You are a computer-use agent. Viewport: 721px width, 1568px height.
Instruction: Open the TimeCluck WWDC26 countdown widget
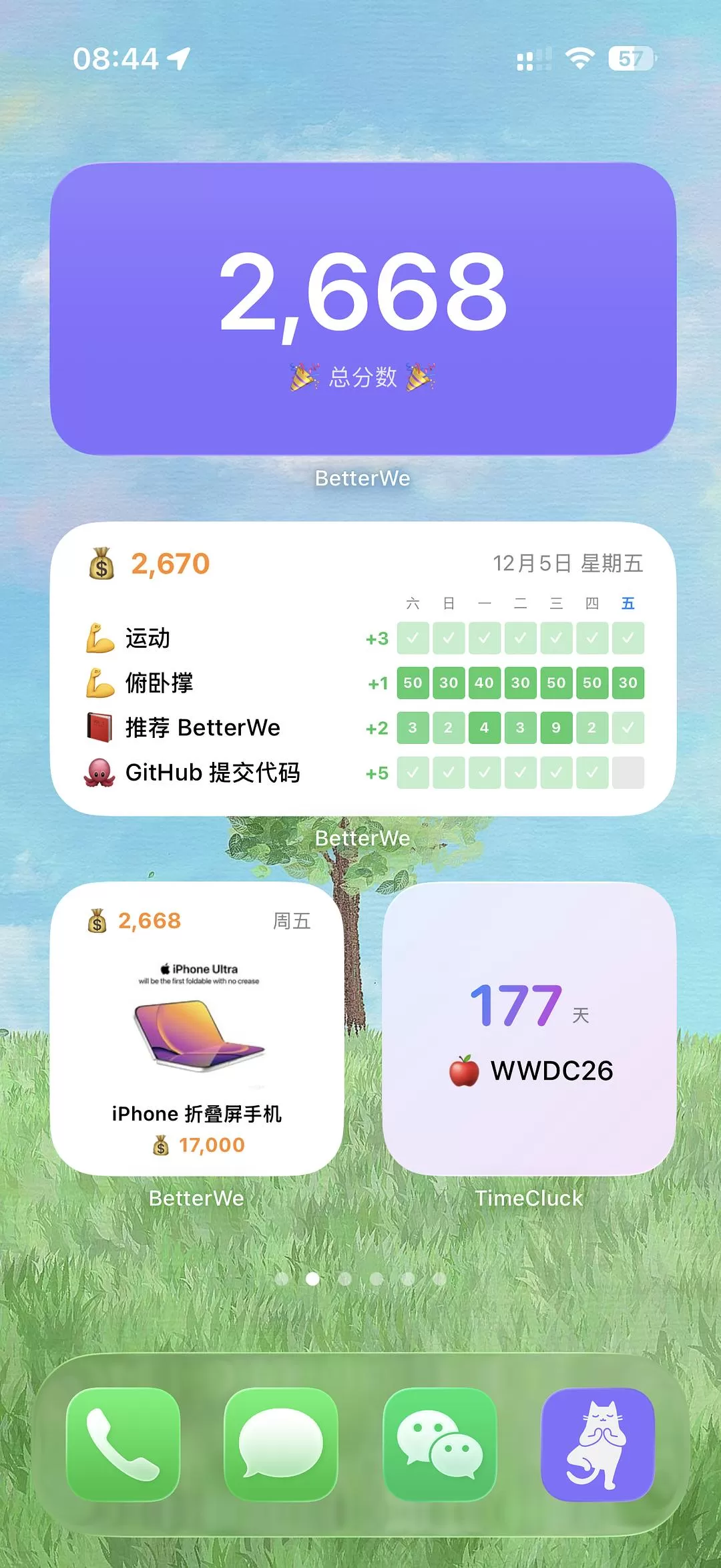pos(529,1028)
